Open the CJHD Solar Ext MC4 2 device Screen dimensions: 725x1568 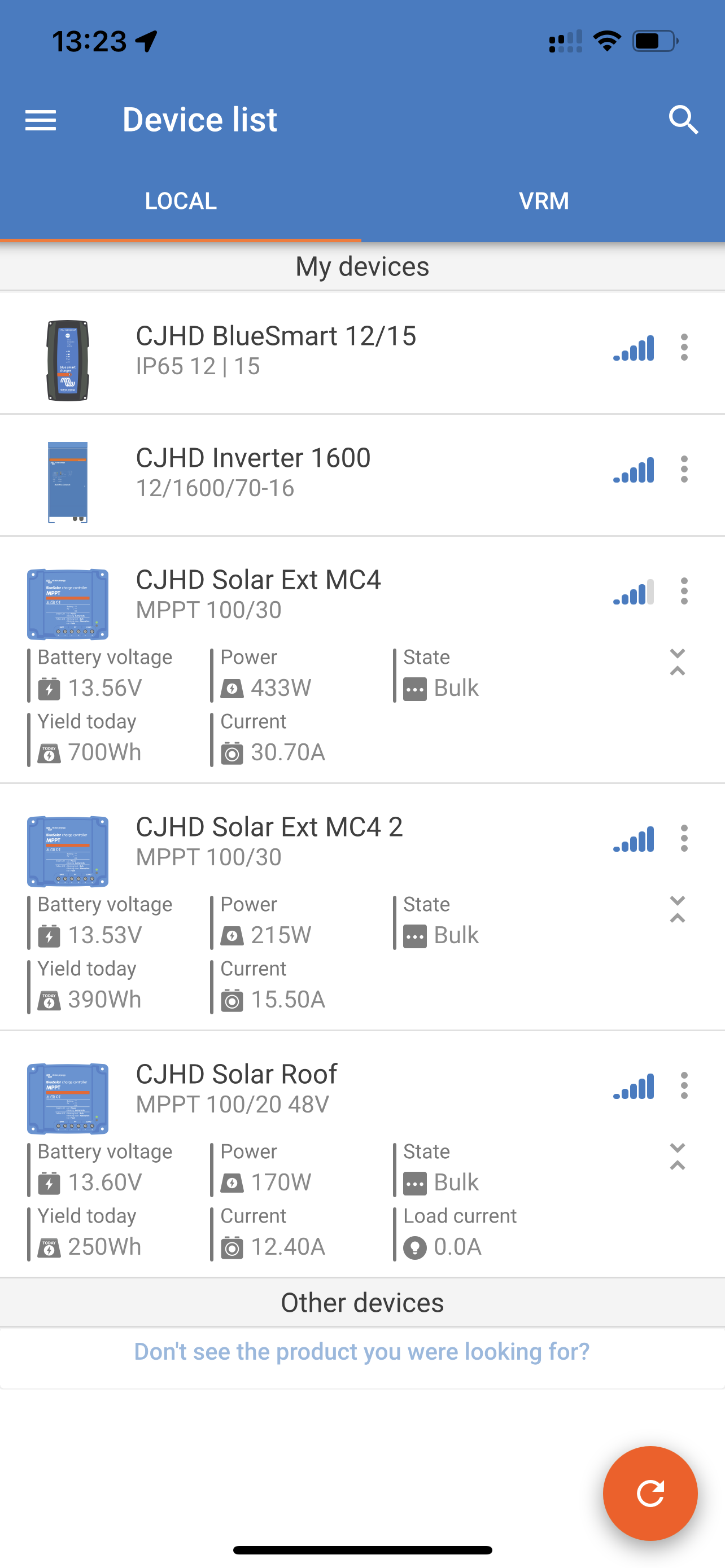[269, 840]
